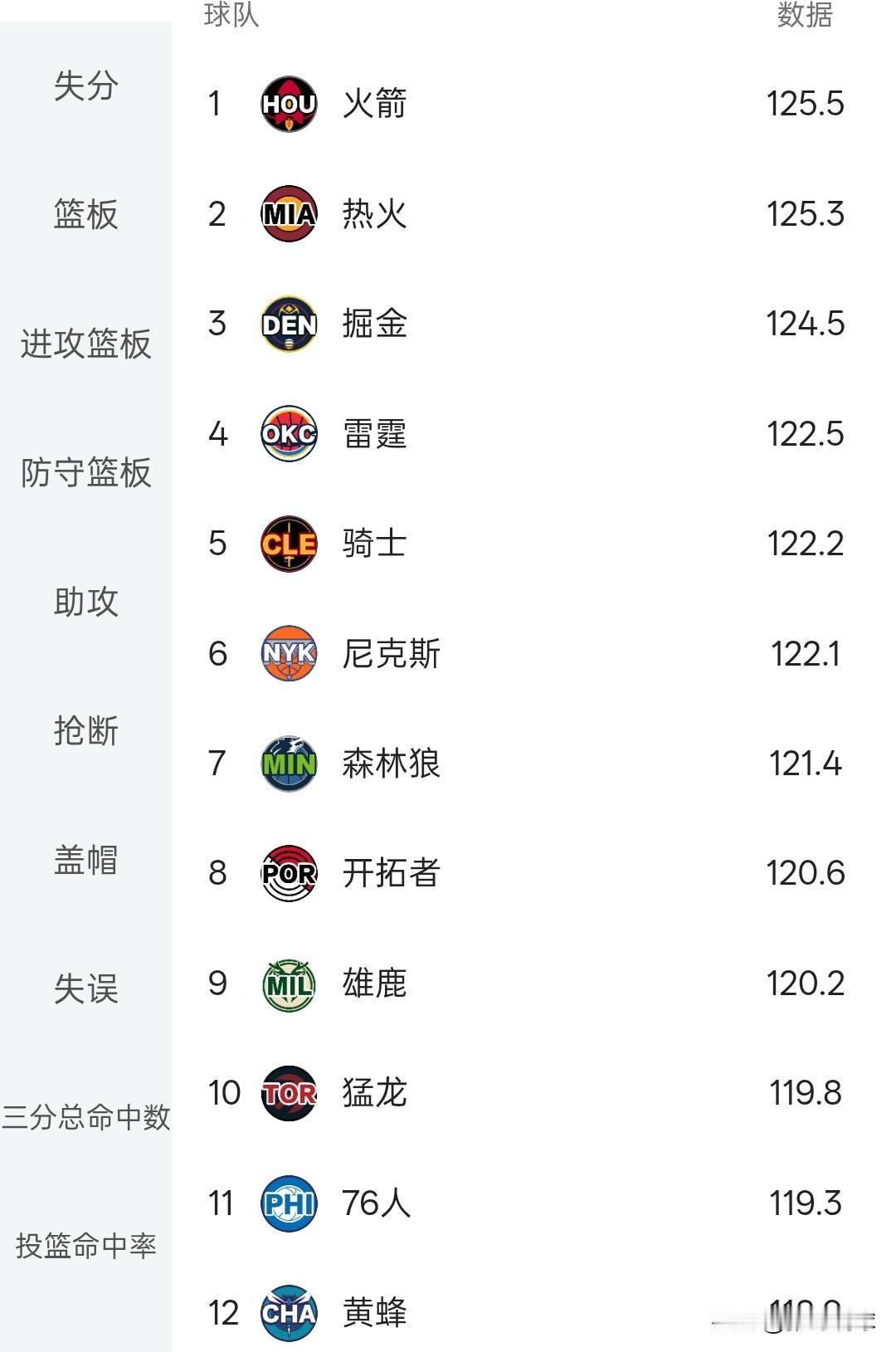Select the Houston Rockets team logo

[x=288, y=105]
